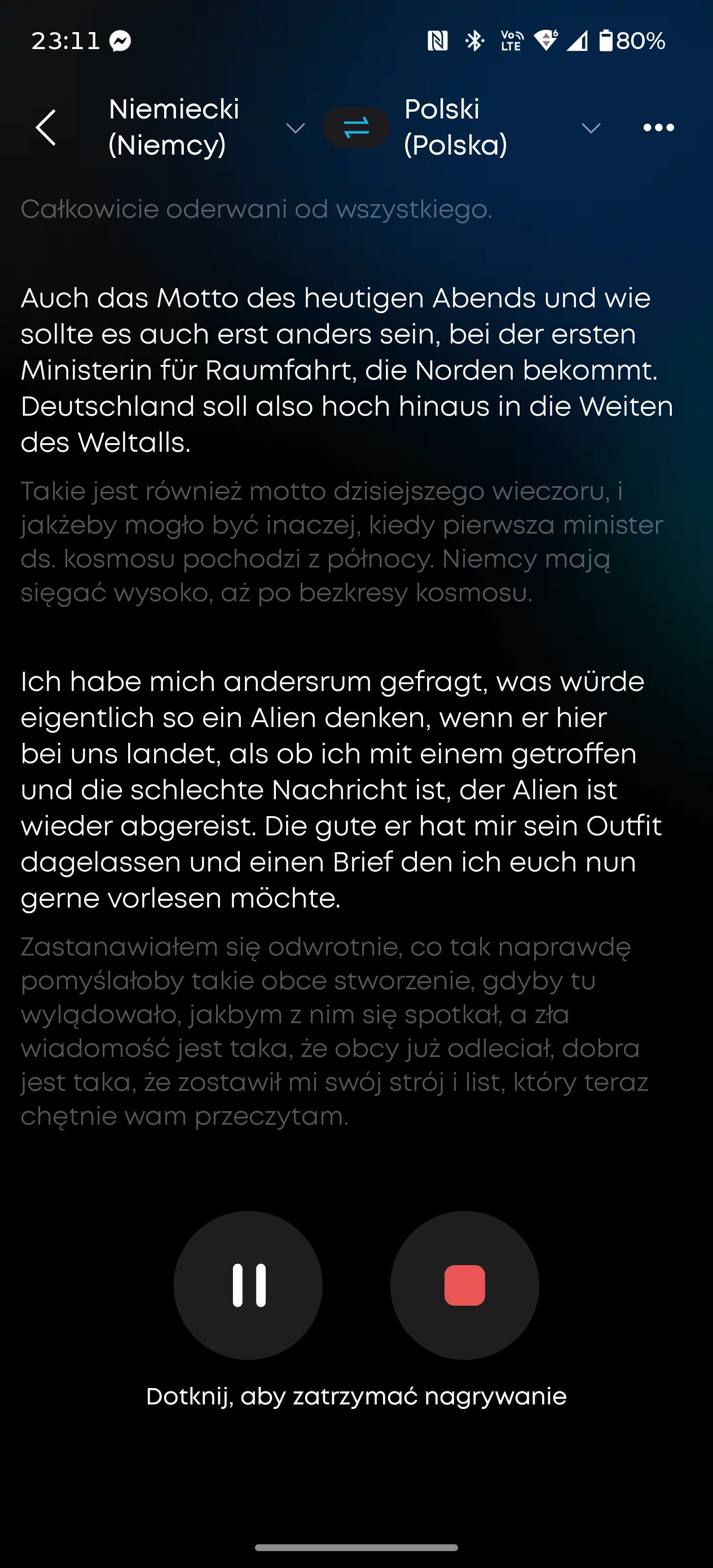The image size is (713, 1568).
Task: Stop recording with the red square button
Action: click(465, 1285)
